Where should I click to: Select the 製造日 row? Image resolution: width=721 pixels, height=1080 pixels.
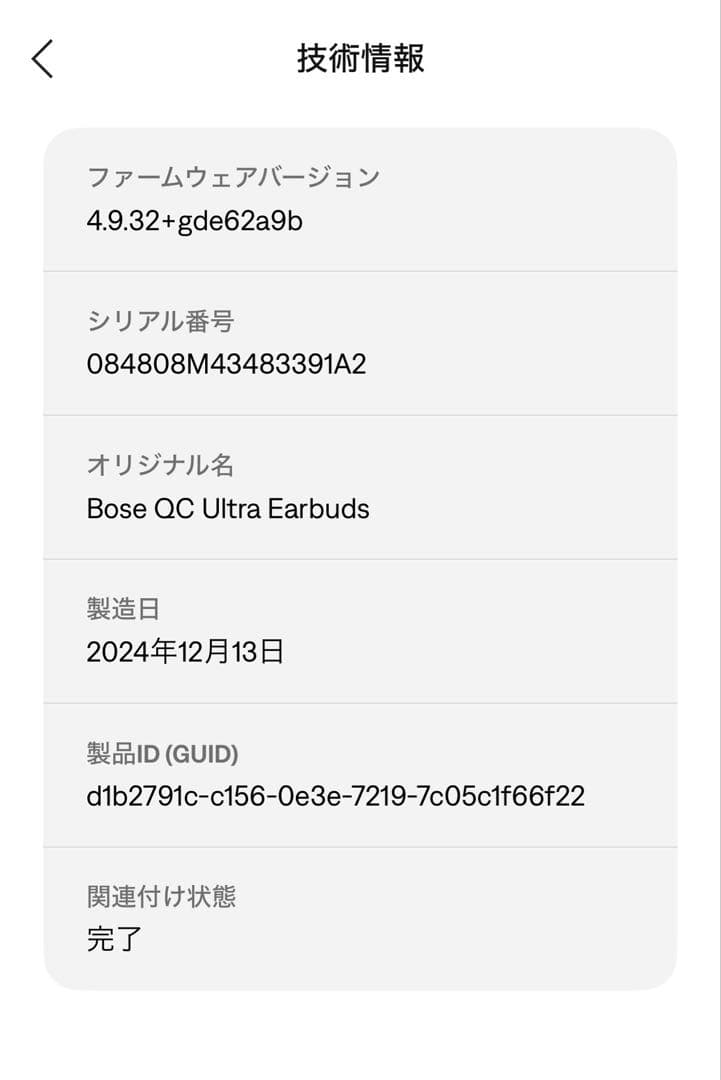click(x=360, y=628)
